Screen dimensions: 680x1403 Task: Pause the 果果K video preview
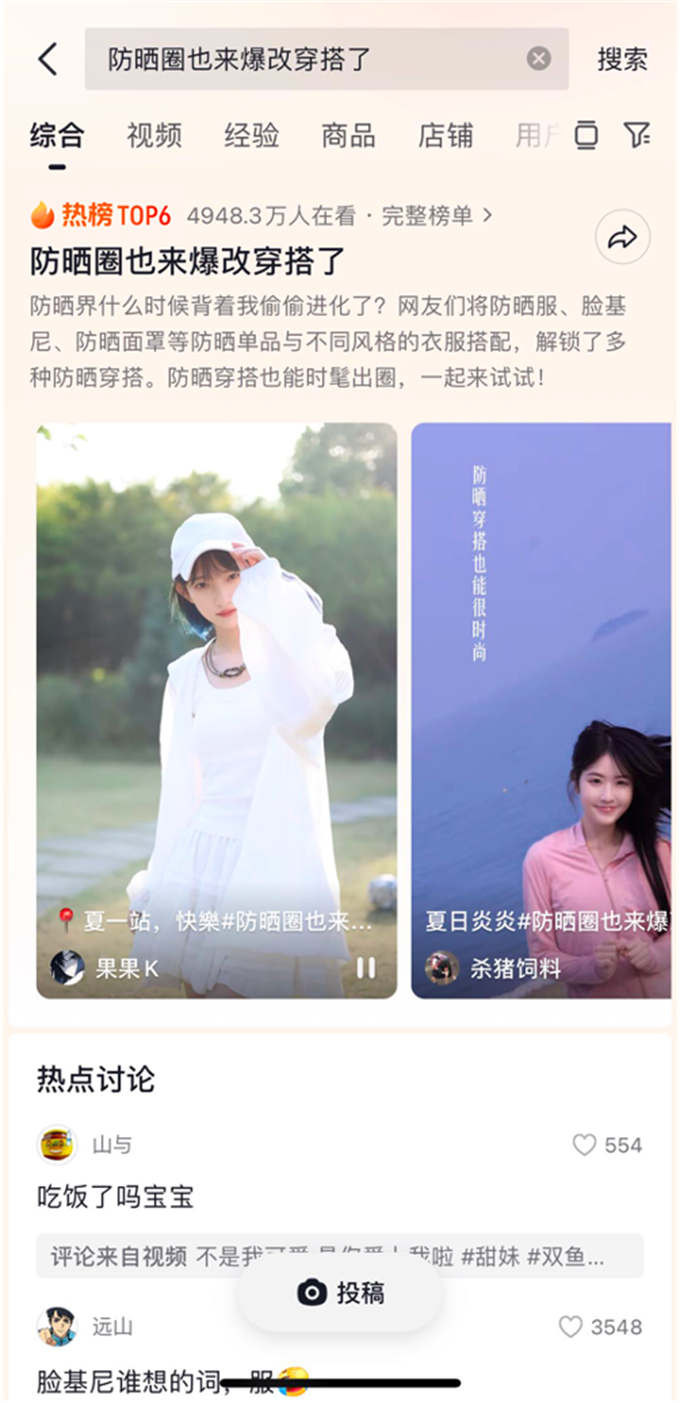(366, 967)
